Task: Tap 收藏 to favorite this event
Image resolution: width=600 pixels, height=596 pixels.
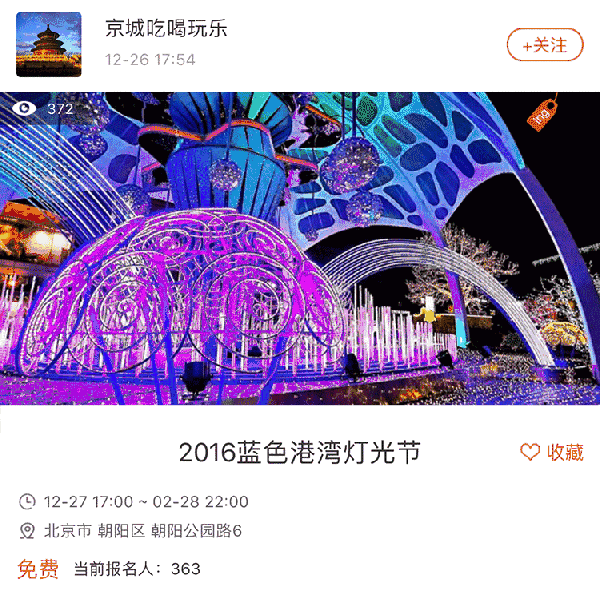Action: pos(552,452)
